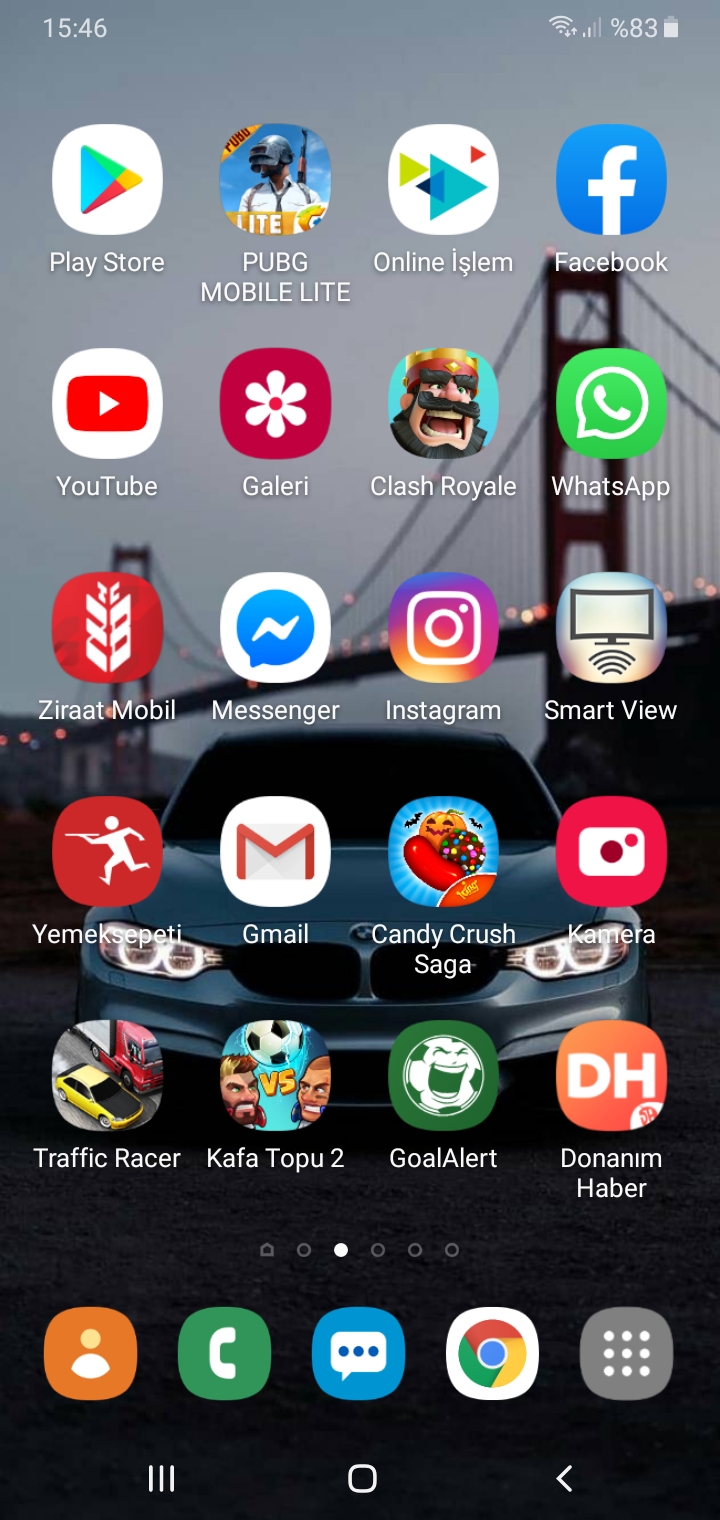Open Chrome browser from the dock

[x=492, y=1354]
